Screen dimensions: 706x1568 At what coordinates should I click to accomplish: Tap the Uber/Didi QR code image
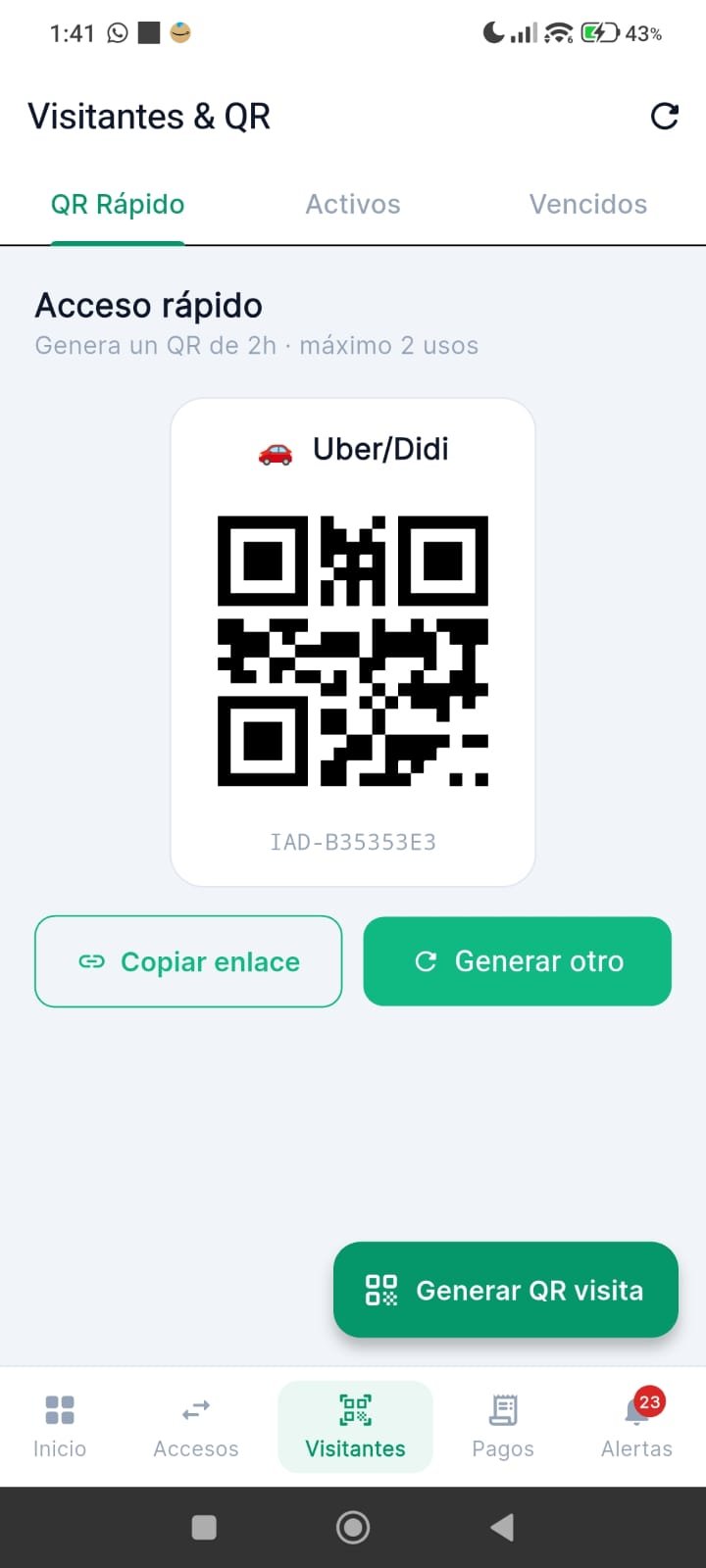tap(353, 652)
